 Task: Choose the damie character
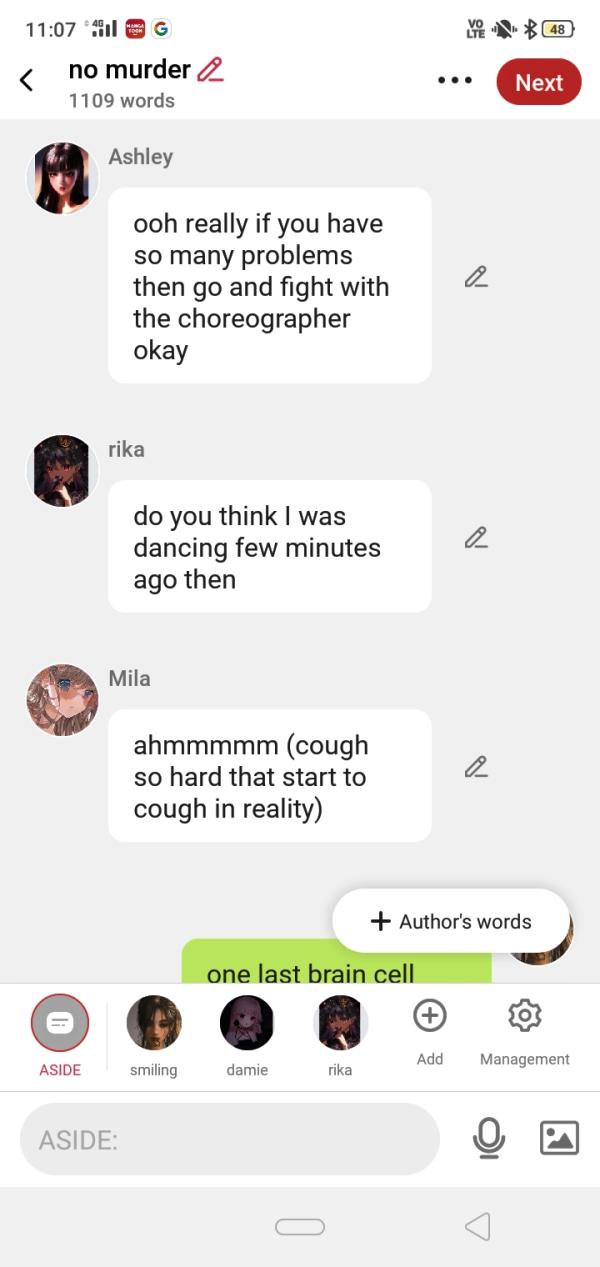247,1023
